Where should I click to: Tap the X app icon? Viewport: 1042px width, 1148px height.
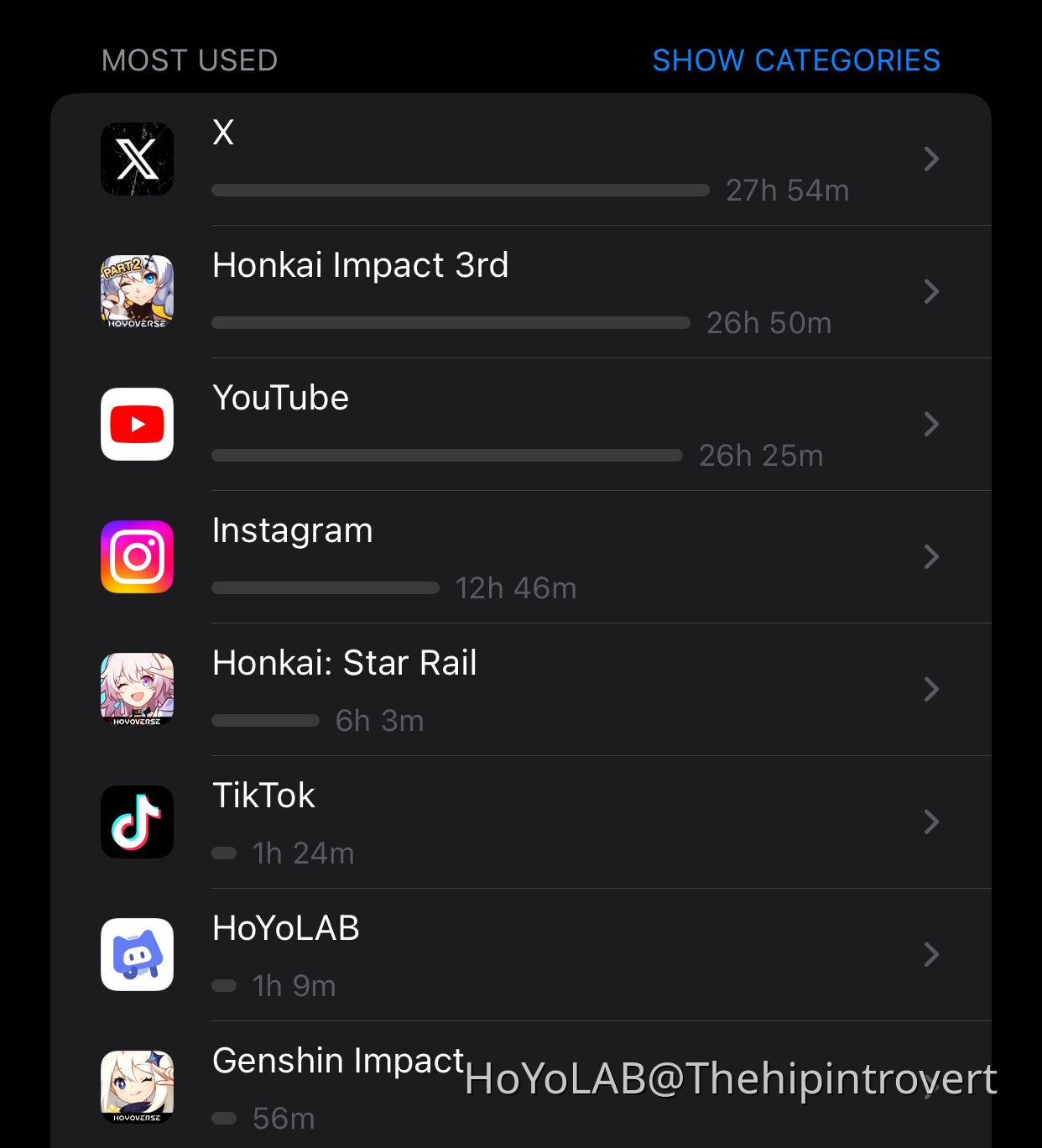click(137, 159)
